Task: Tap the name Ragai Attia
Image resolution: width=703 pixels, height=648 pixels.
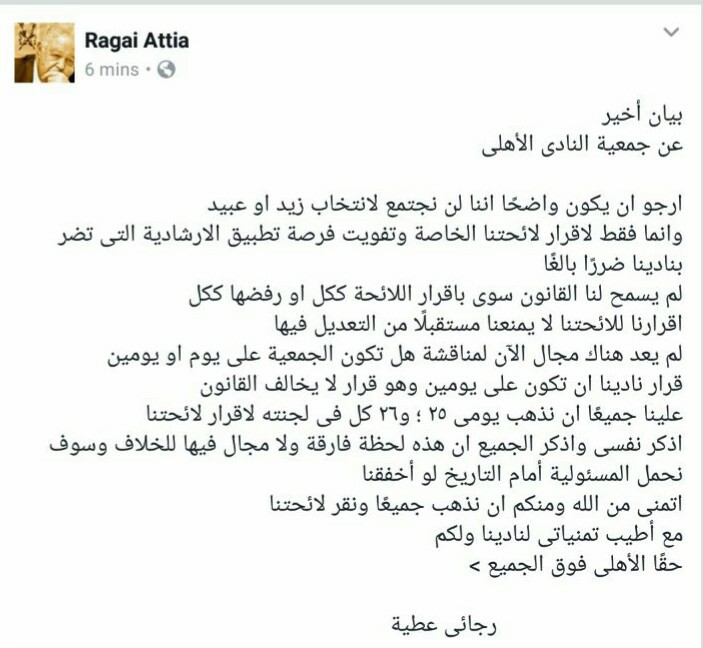Action: click(137, 41)
